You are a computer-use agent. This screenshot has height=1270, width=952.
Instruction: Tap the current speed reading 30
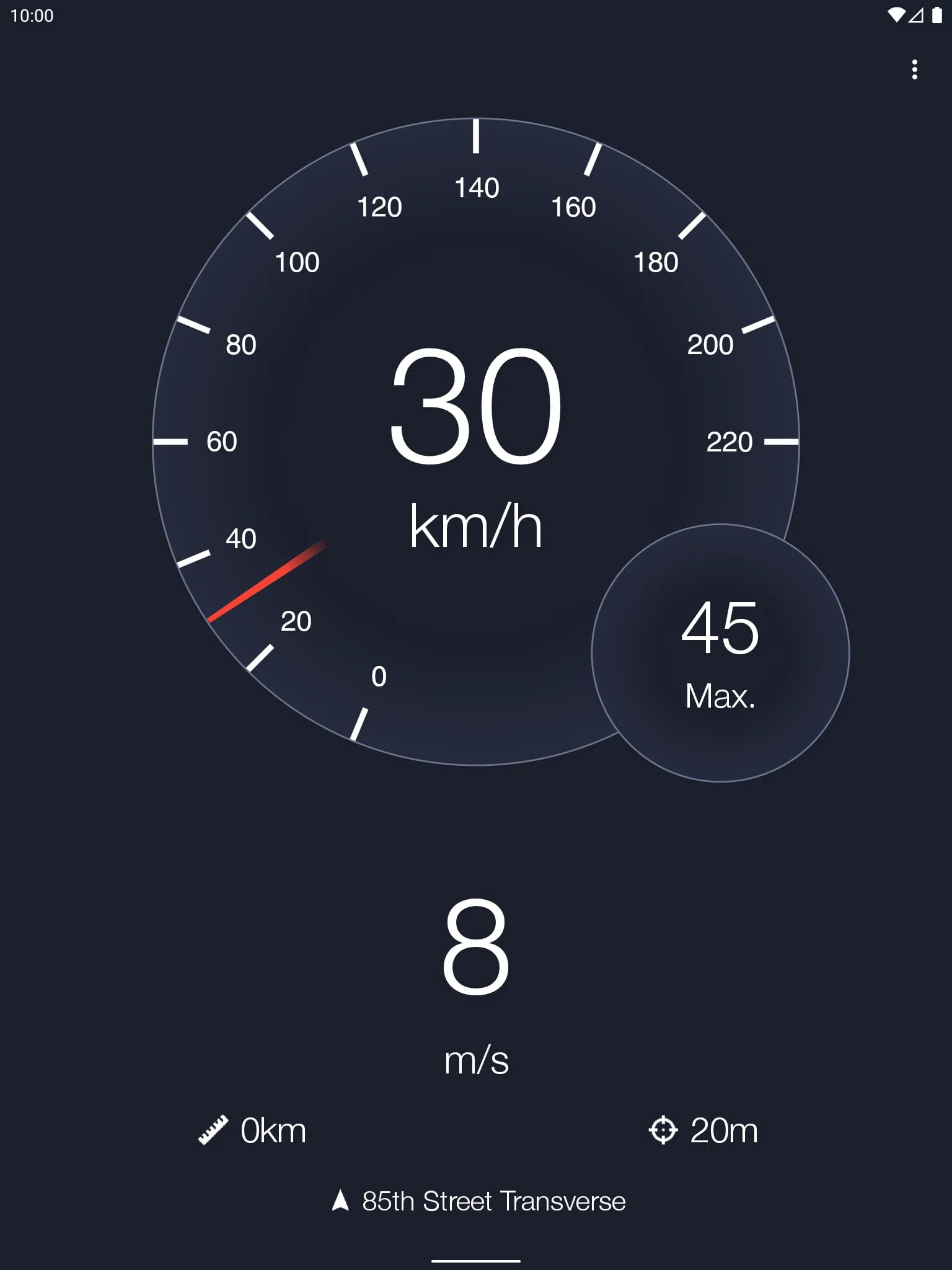pyautogui.click(x=475, y=406)
